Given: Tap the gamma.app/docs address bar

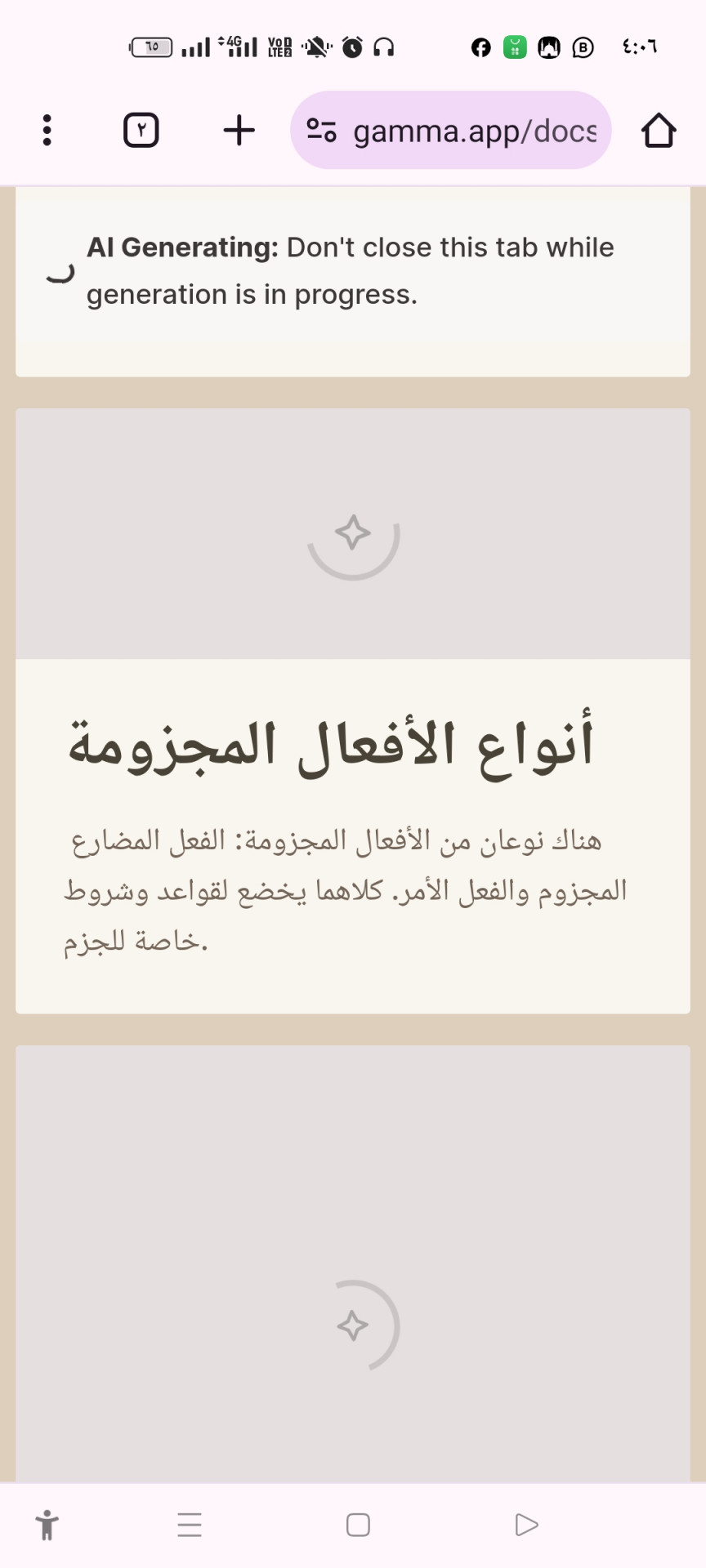Looking at the screenshot, I should tap(451, 130).
